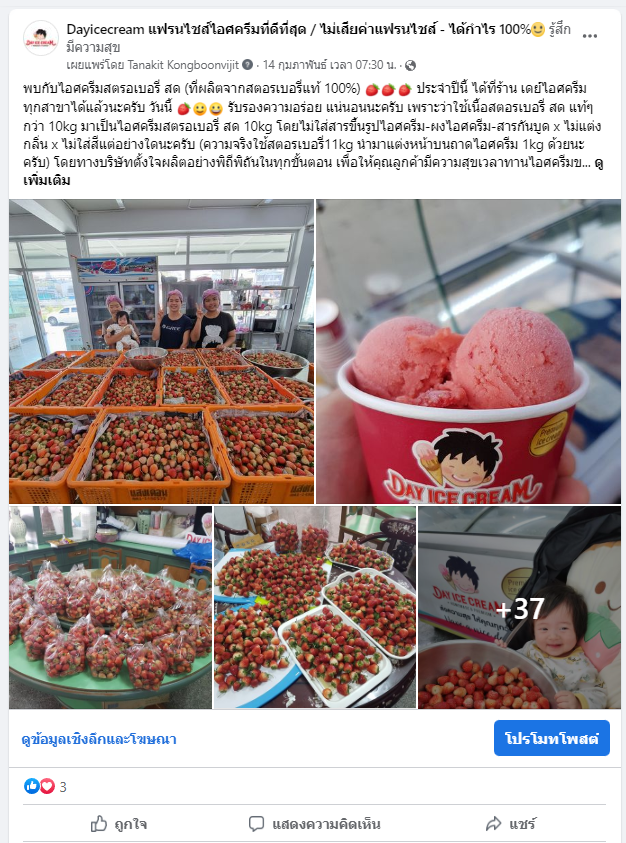View the list of post reactions

(x=47, y=786)
